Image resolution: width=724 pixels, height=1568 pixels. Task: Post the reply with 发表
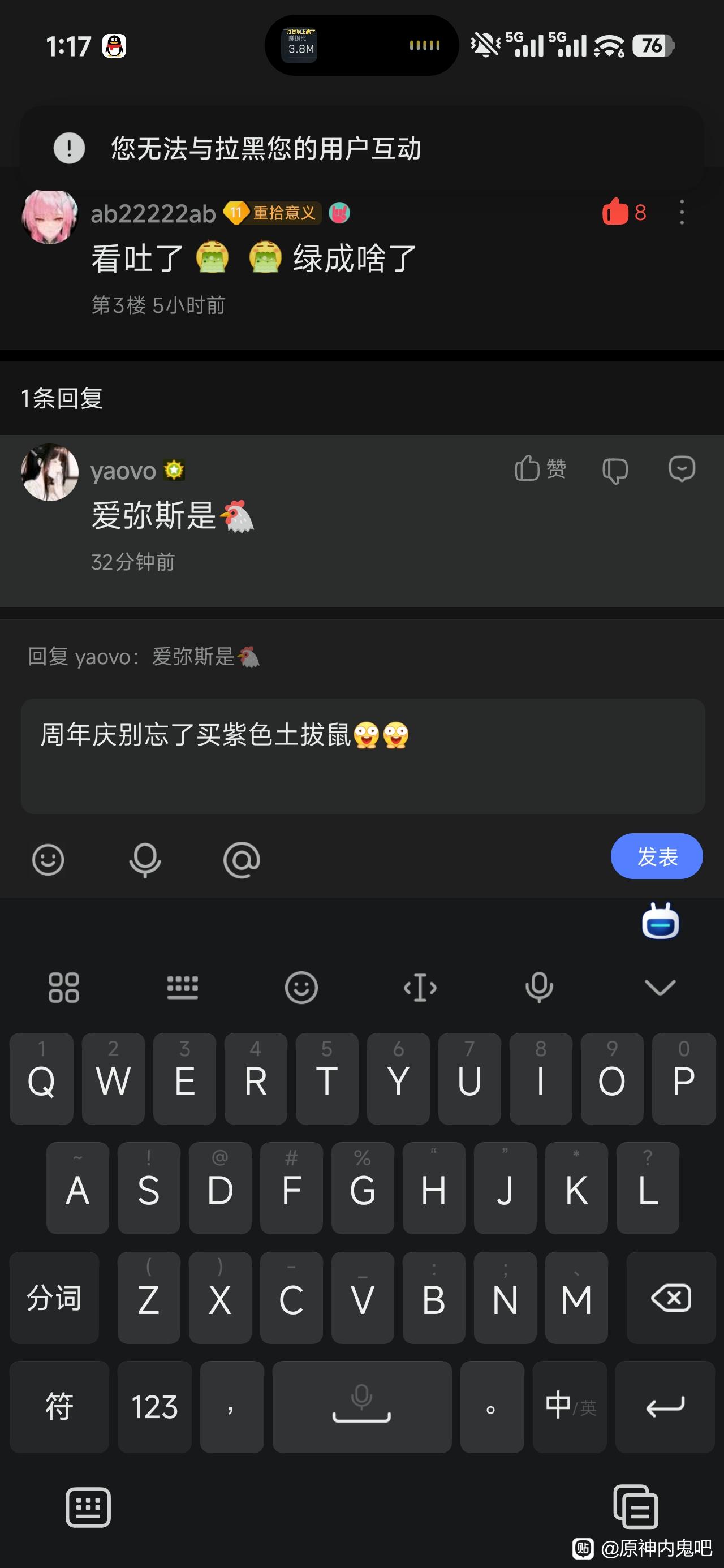click(657, 856)
